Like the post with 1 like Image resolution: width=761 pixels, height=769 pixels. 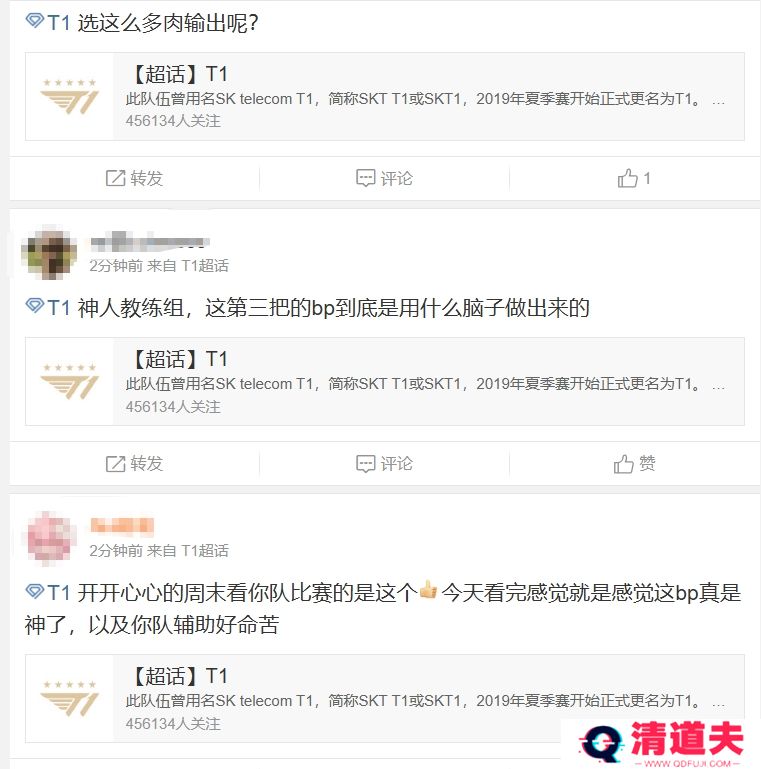[634, 178]
